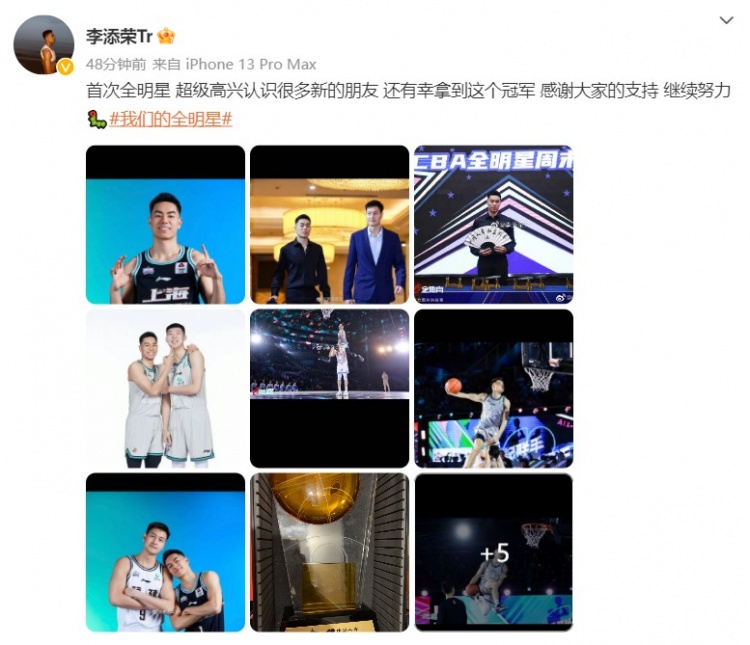View the two players in white jerseys photo
This screenshot has height=645, width=750.
165,388
